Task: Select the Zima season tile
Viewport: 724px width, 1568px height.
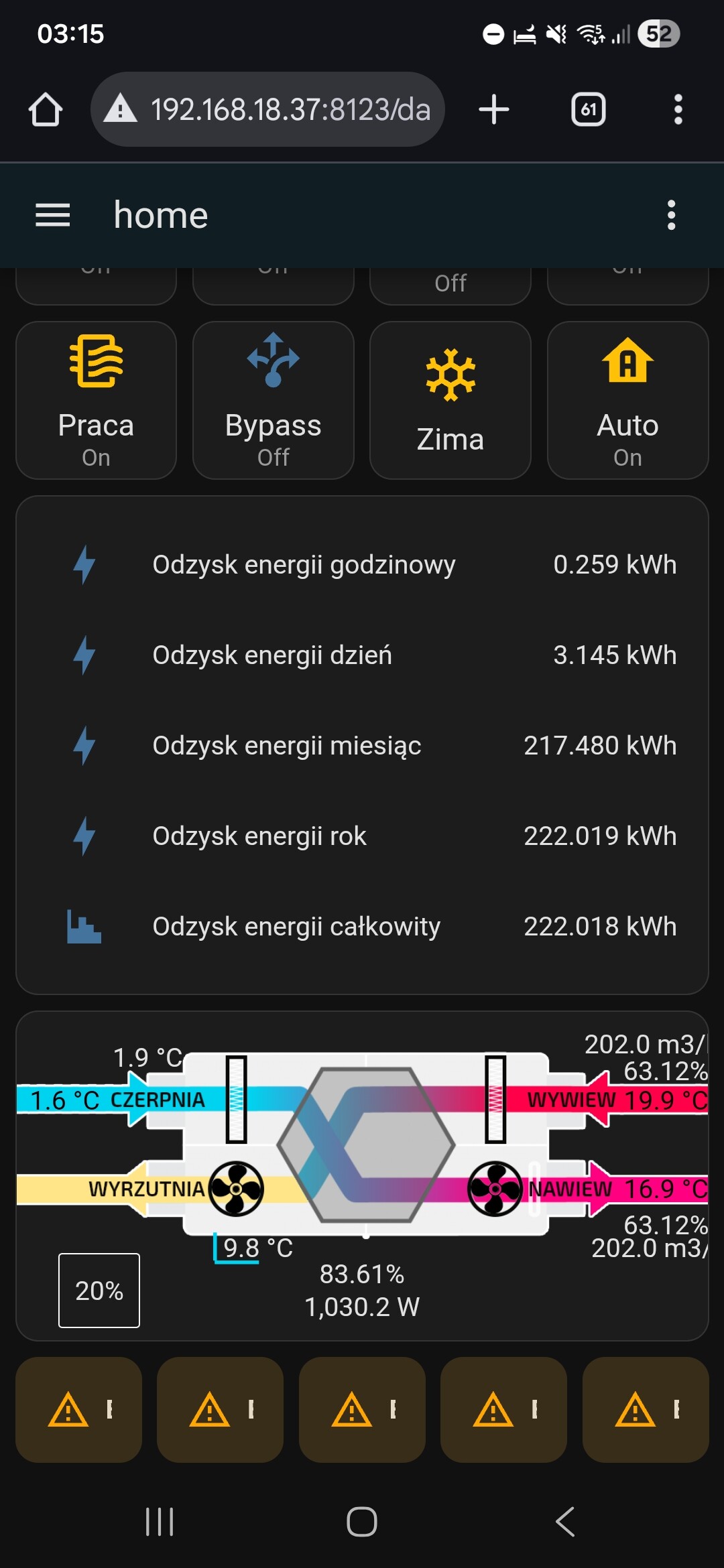Action: pyautogui.click(x=450, y=400)
